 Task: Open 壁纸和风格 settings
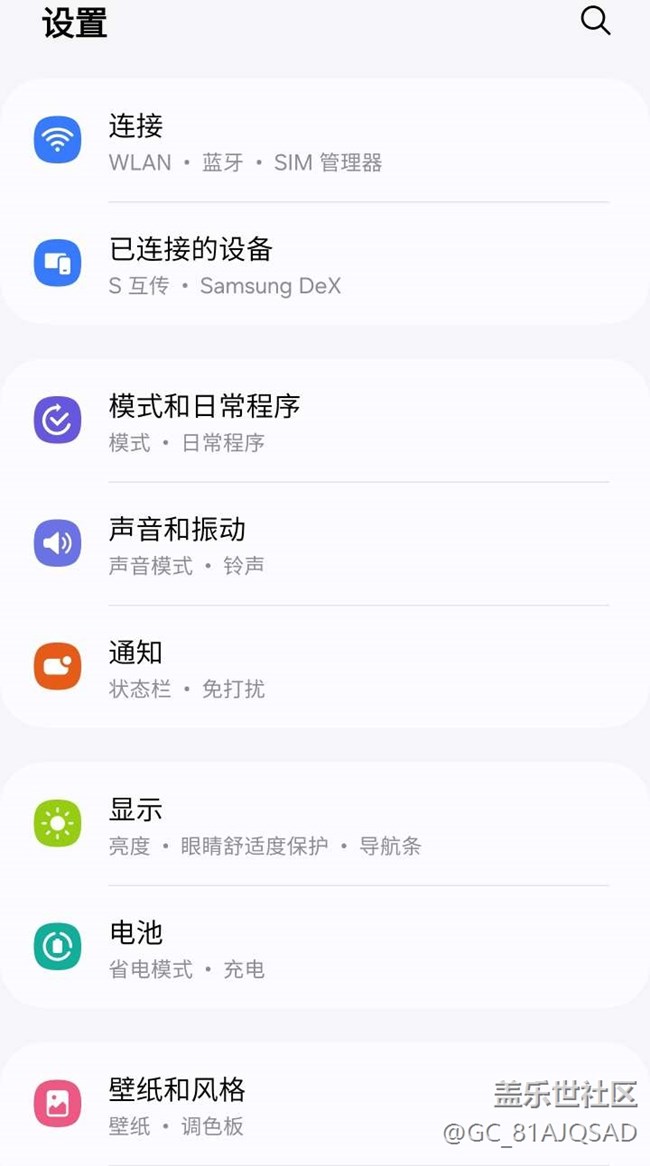[324, 1104]
